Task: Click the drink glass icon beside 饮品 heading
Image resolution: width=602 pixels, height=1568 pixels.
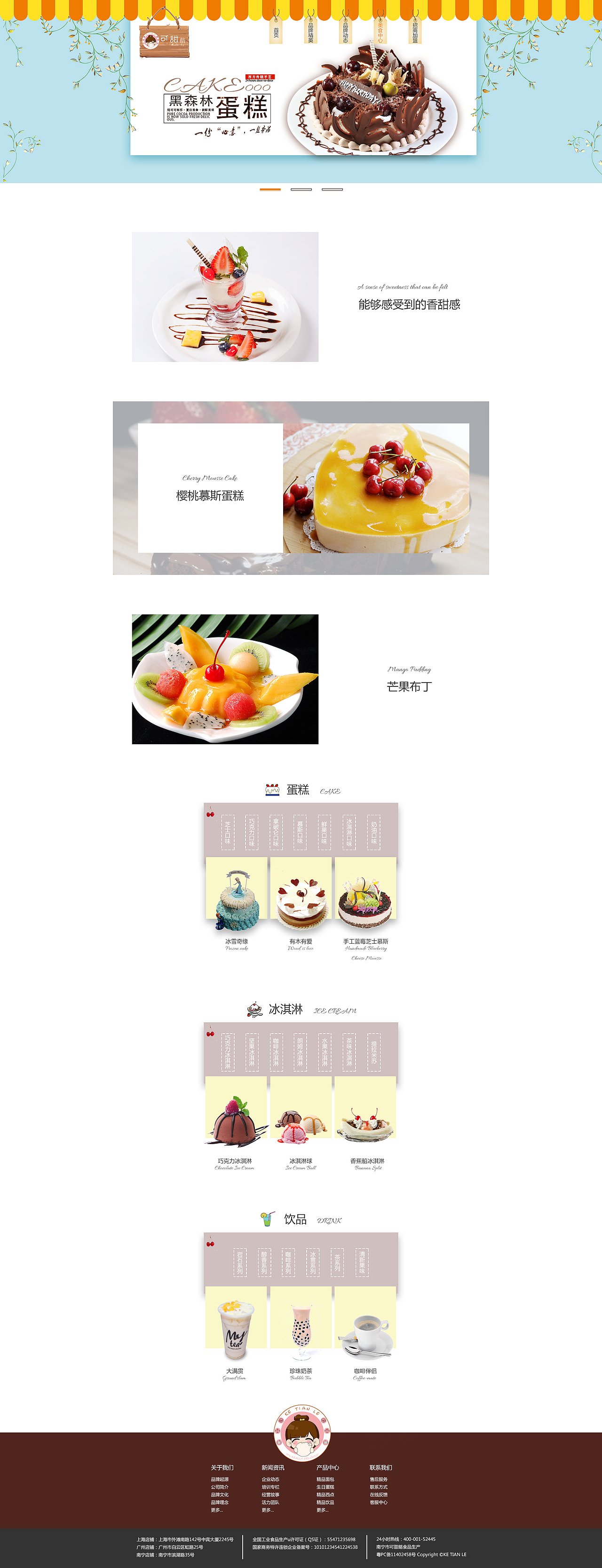Action: pos(267,1219)
